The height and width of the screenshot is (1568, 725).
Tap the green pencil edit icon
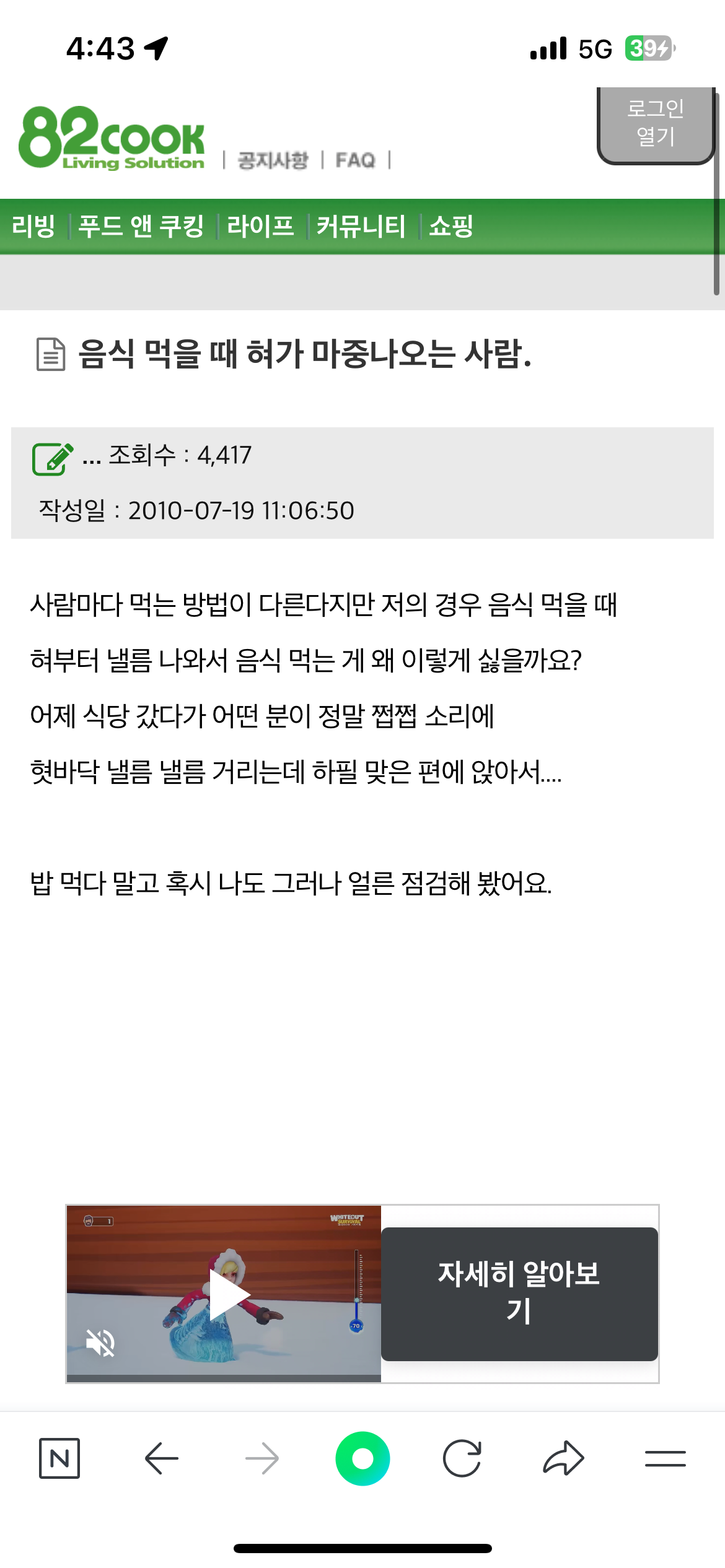(x=53, y=458)
